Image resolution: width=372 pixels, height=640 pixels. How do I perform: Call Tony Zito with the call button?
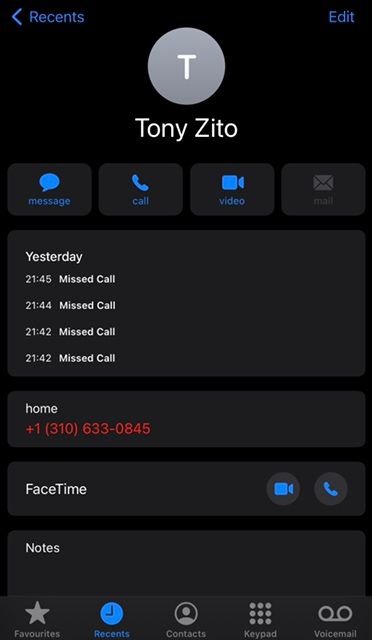(x=140, y=189)
